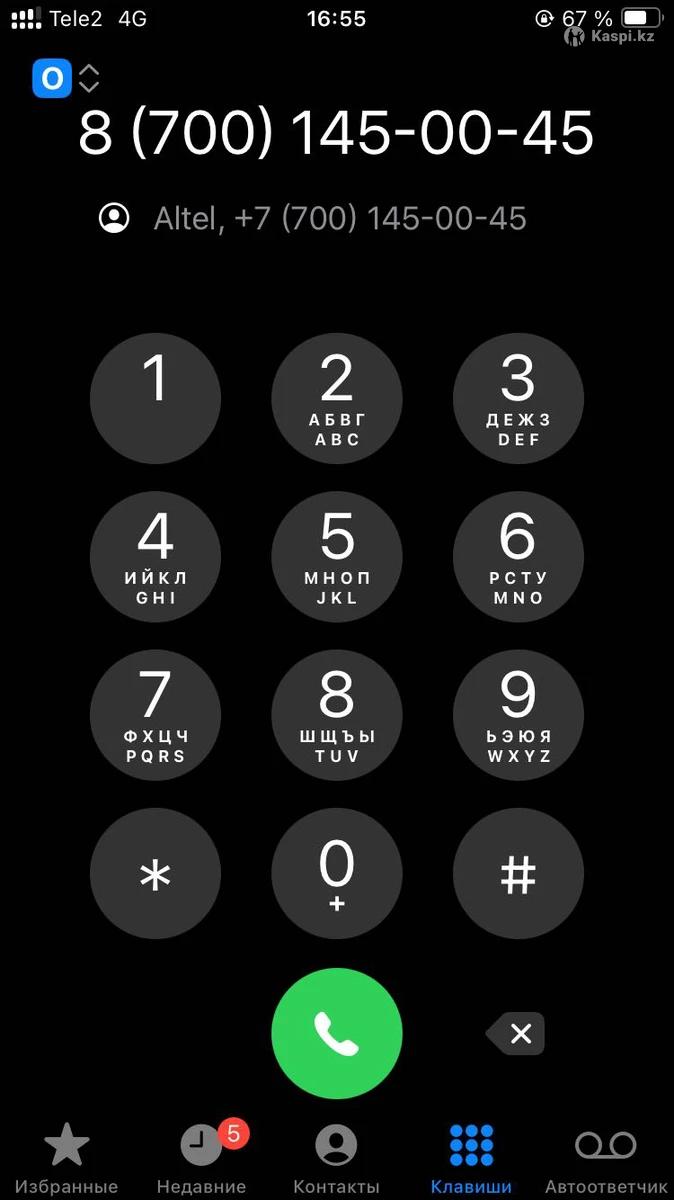Enter digit 0 on the keypad
The height and width of the screenshot is (1200, 674).
point(337,874)
